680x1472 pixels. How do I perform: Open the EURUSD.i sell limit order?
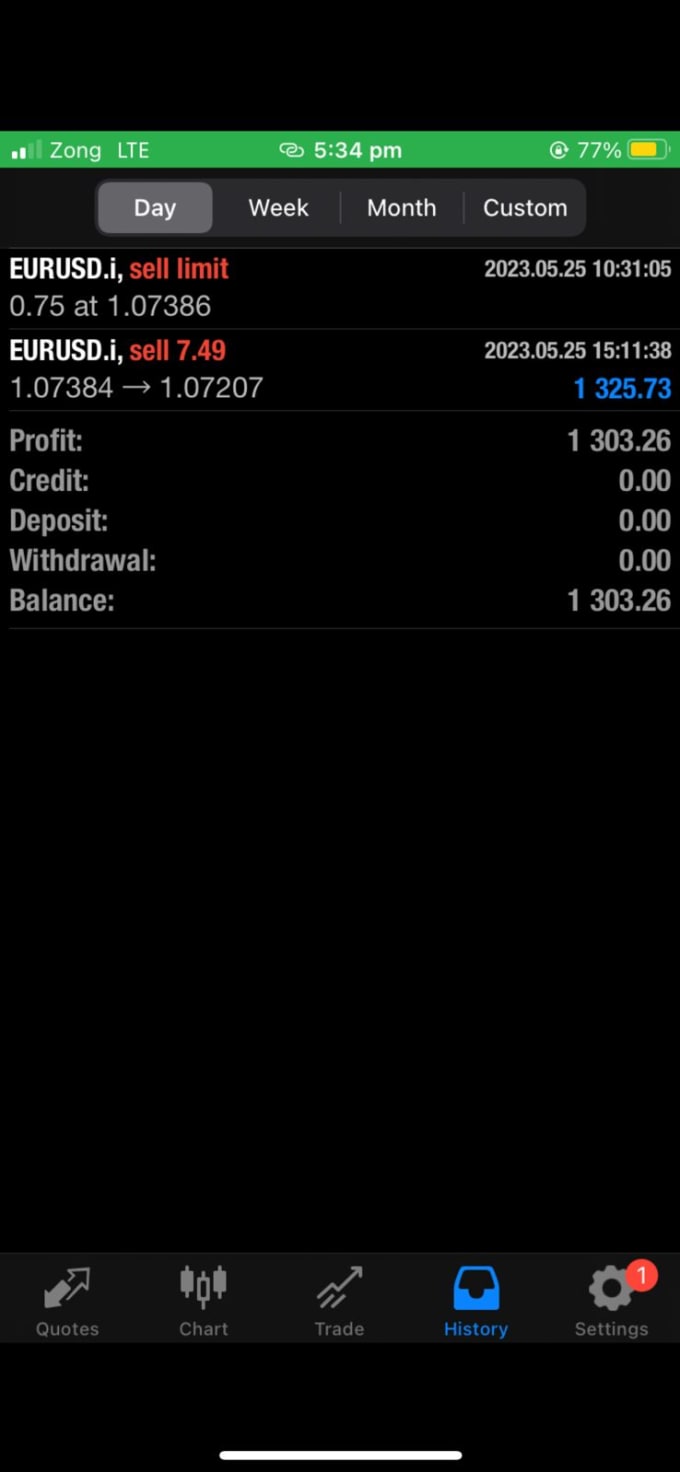(x=340, y=288)
